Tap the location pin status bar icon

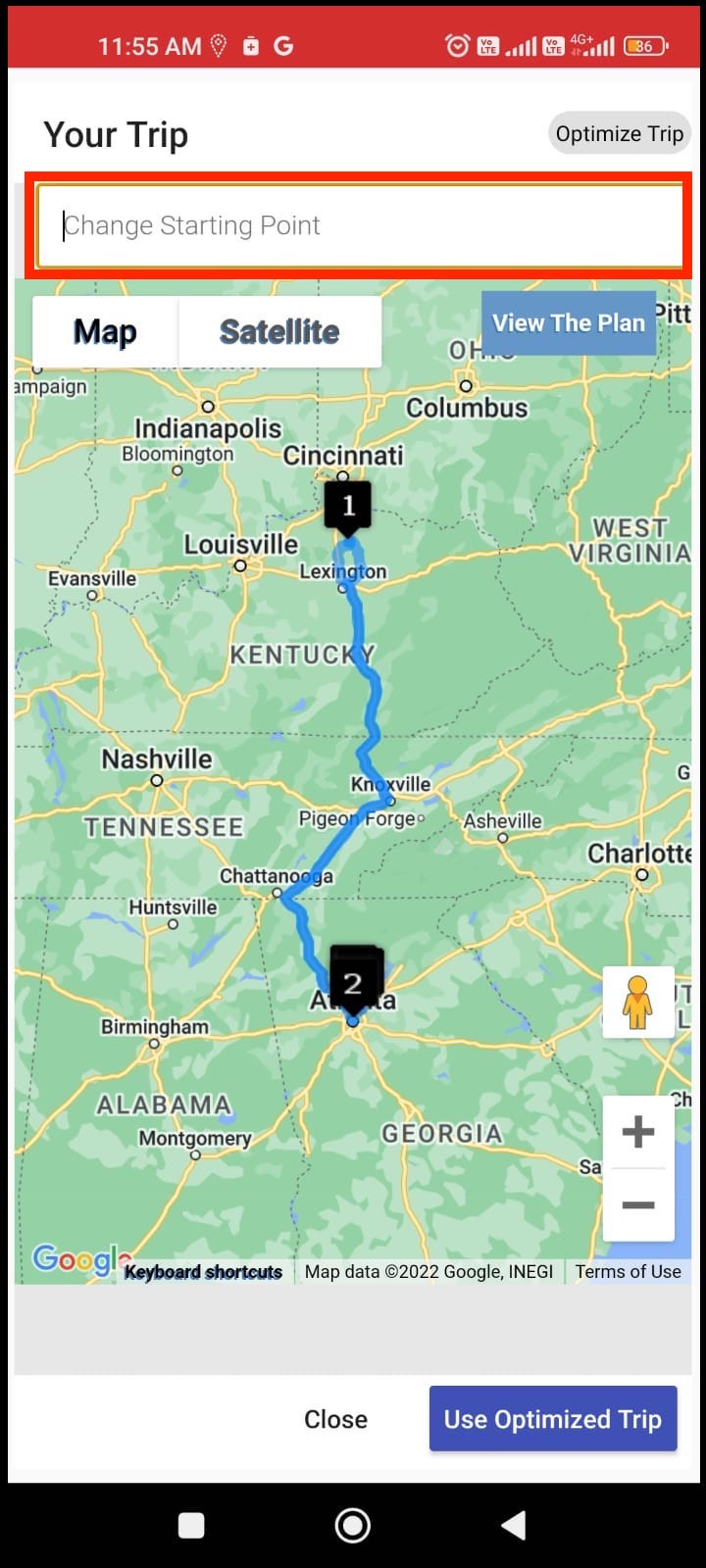(x=218, y=44)
